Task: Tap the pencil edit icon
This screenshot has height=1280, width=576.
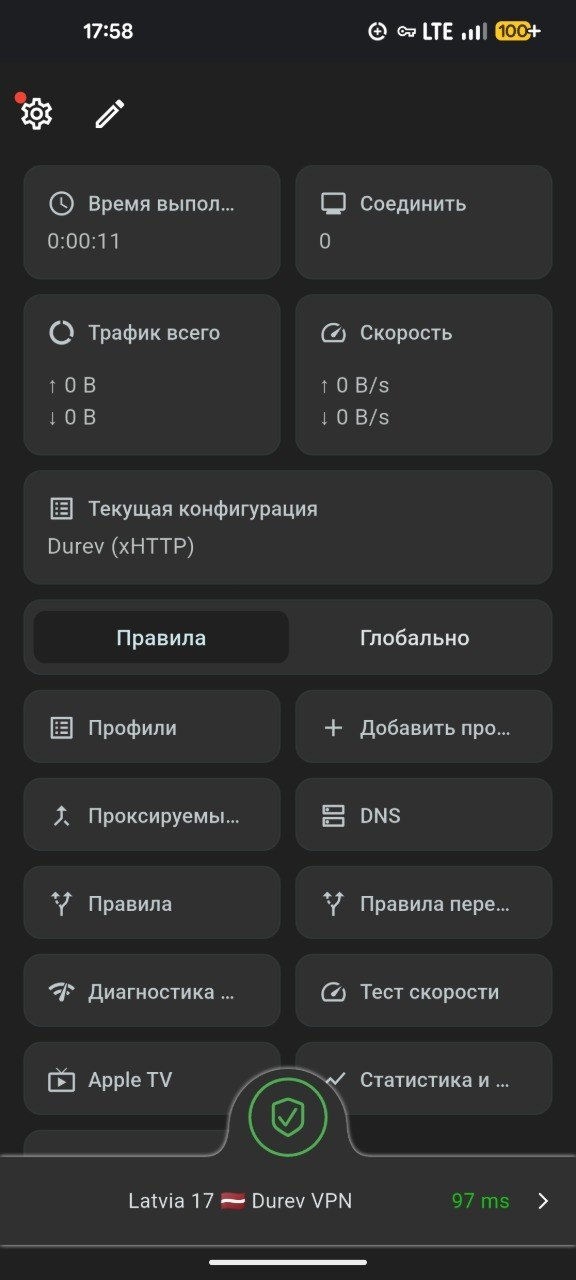Action: point(110,114)
